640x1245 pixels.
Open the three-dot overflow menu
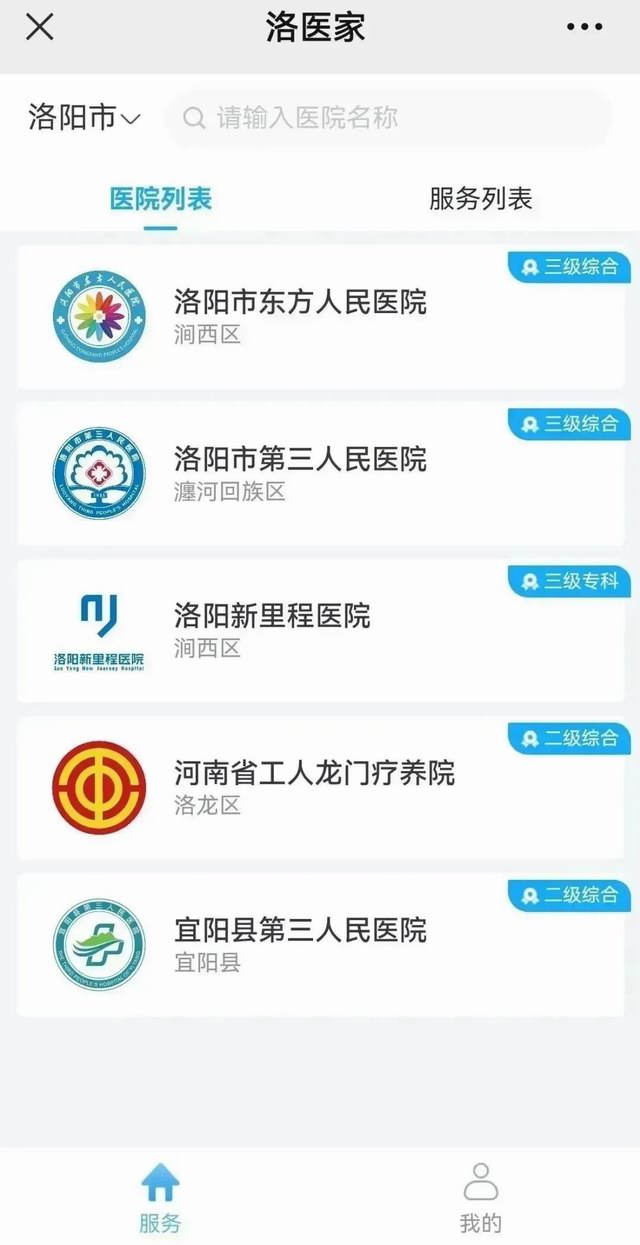(585, 27)
